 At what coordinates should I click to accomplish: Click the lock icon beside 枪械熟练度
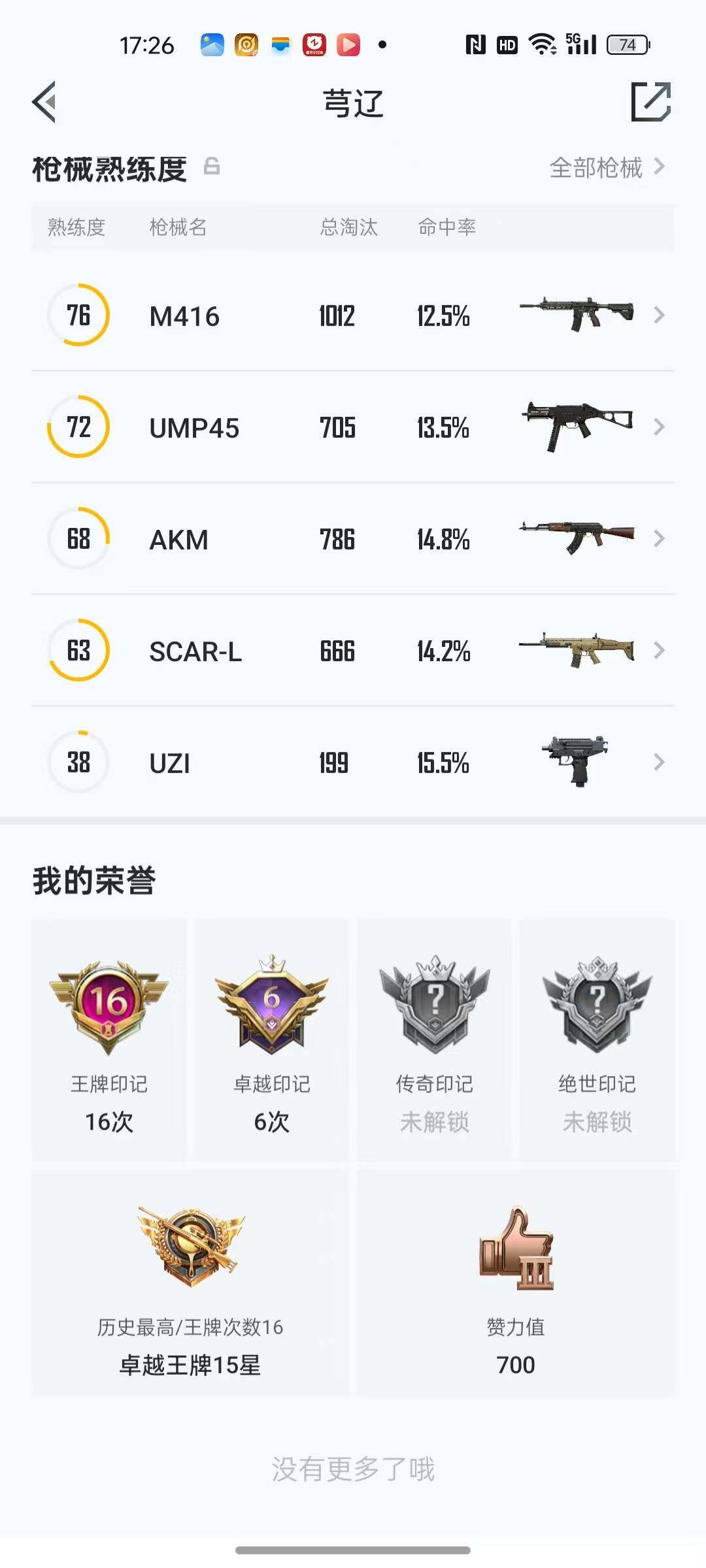(210, 168)
